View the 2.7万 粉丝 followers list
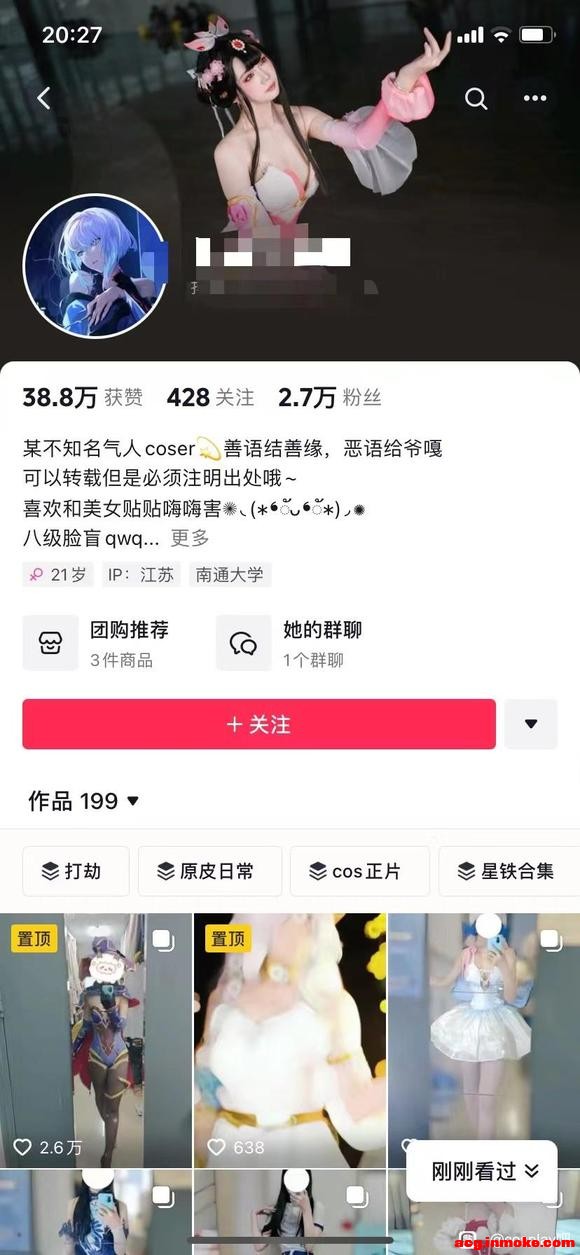 [x=330, y=397]
